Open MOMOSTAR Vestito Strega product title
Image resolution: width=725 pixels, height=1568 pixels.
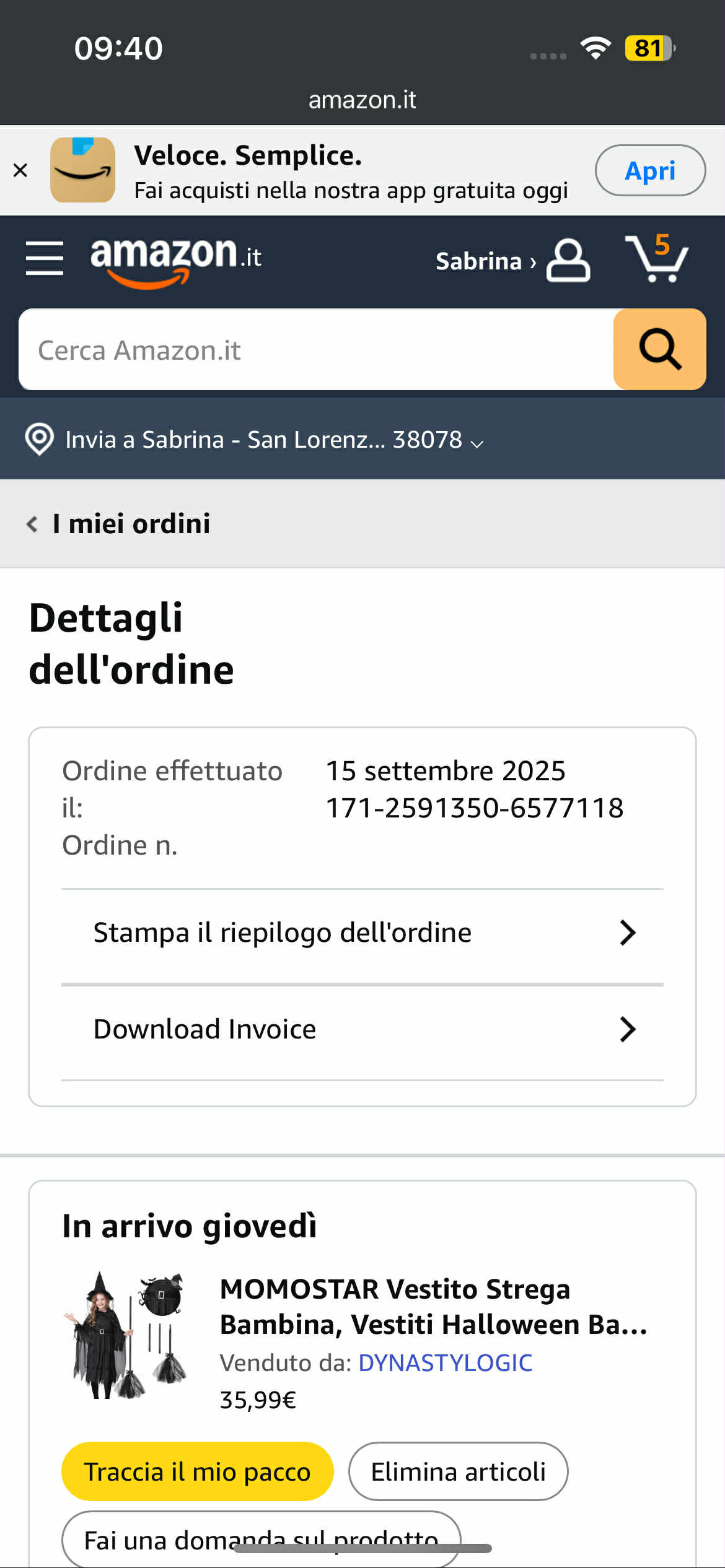(433, 1307)
